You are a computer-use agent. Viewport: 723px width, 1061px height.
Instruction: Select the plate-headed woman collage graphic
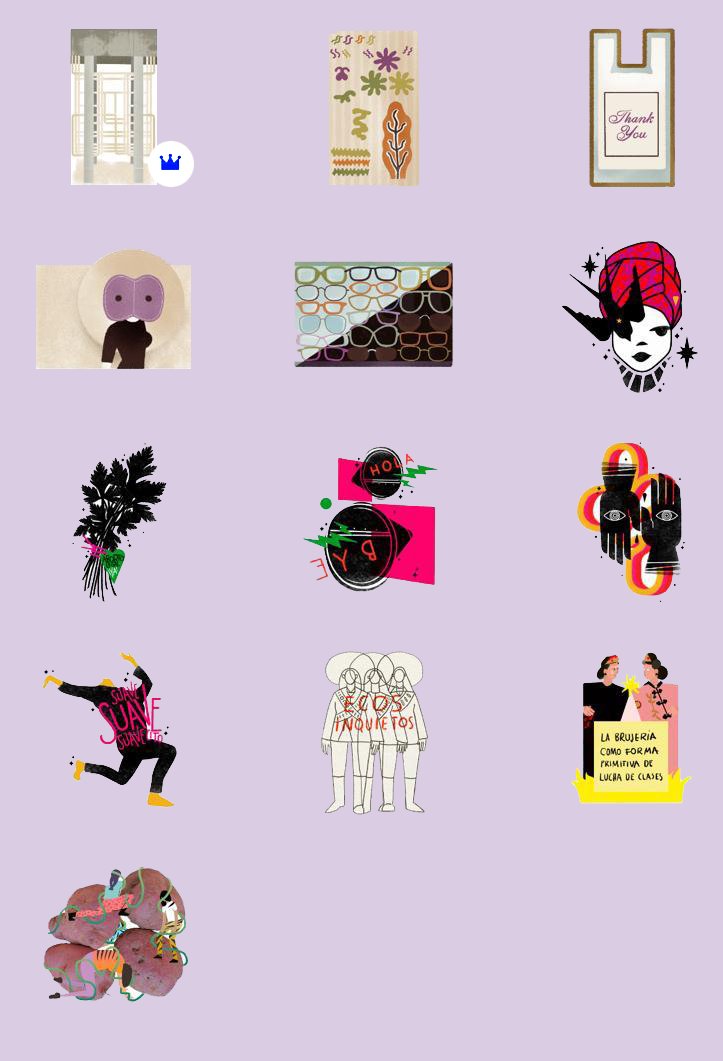point(113,310)
